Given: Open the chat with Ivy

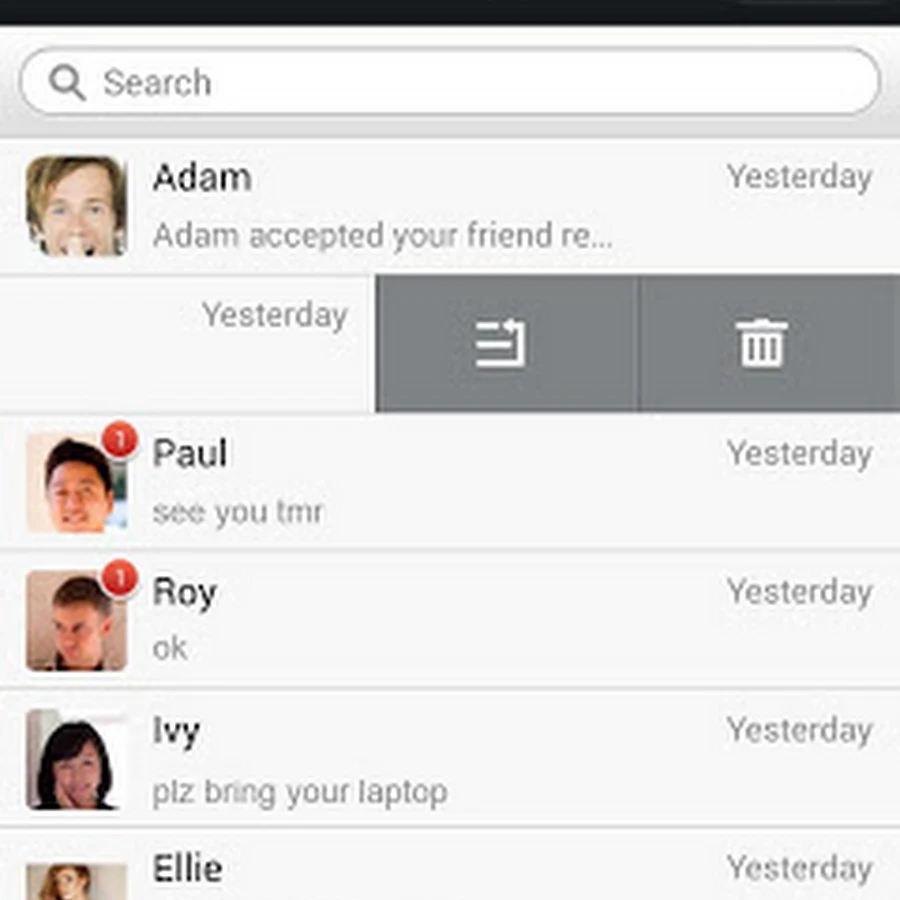Looking at the screenshot, I should tap(450, 758).
